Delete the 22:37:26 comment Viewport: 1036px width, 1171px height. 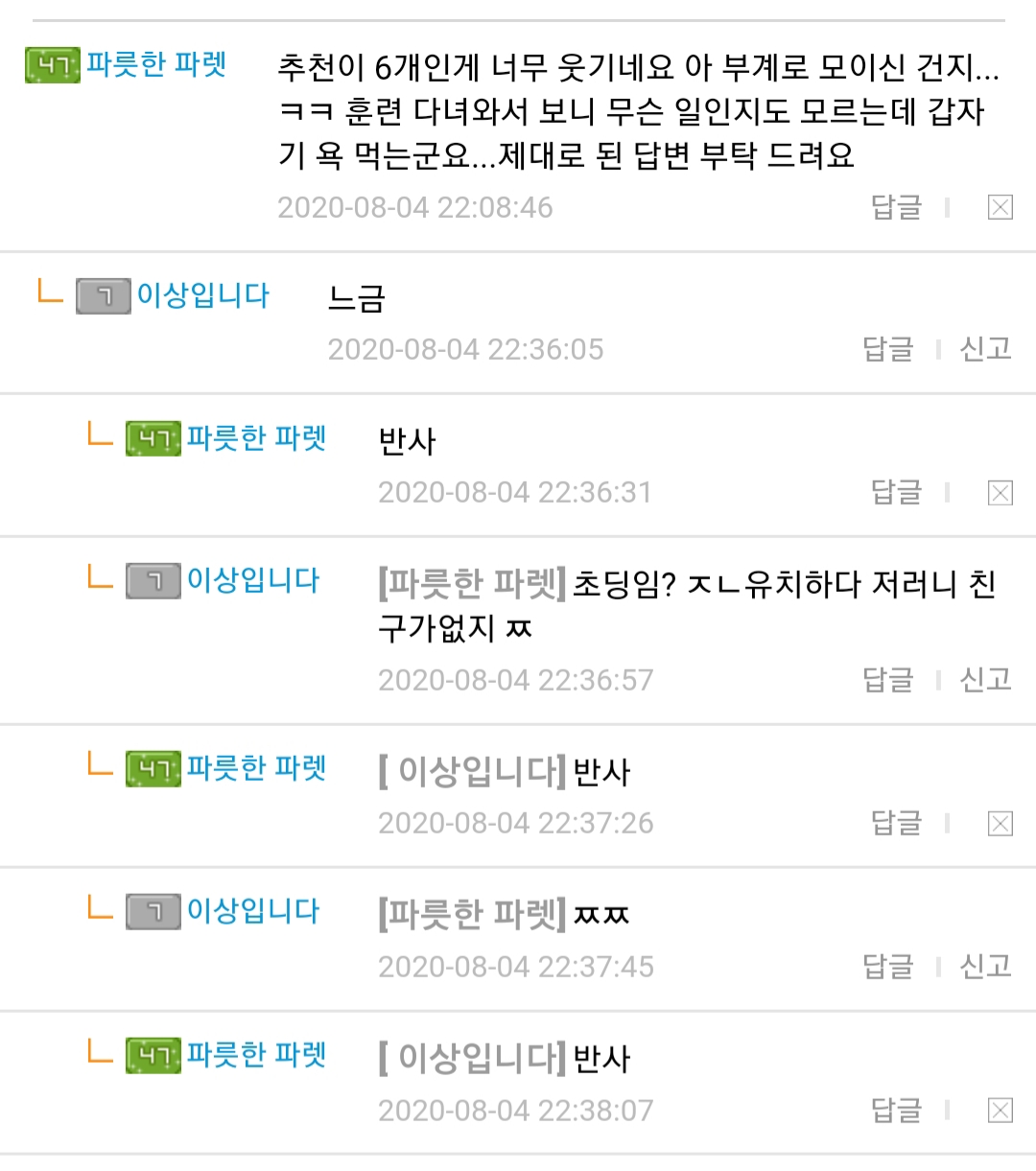point(1000,823)
